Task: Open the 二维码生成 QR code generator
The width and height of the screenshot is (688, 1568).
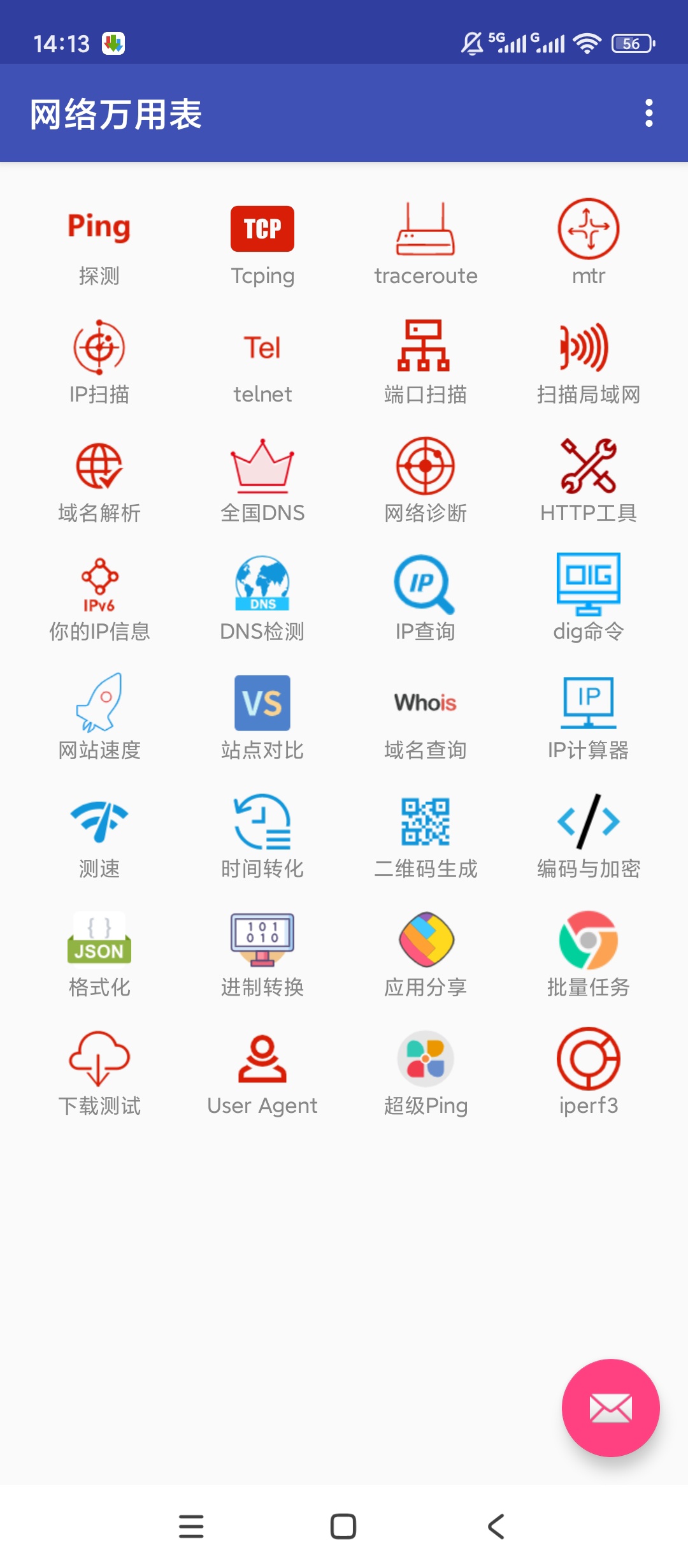Action: [x=425, y=835]
